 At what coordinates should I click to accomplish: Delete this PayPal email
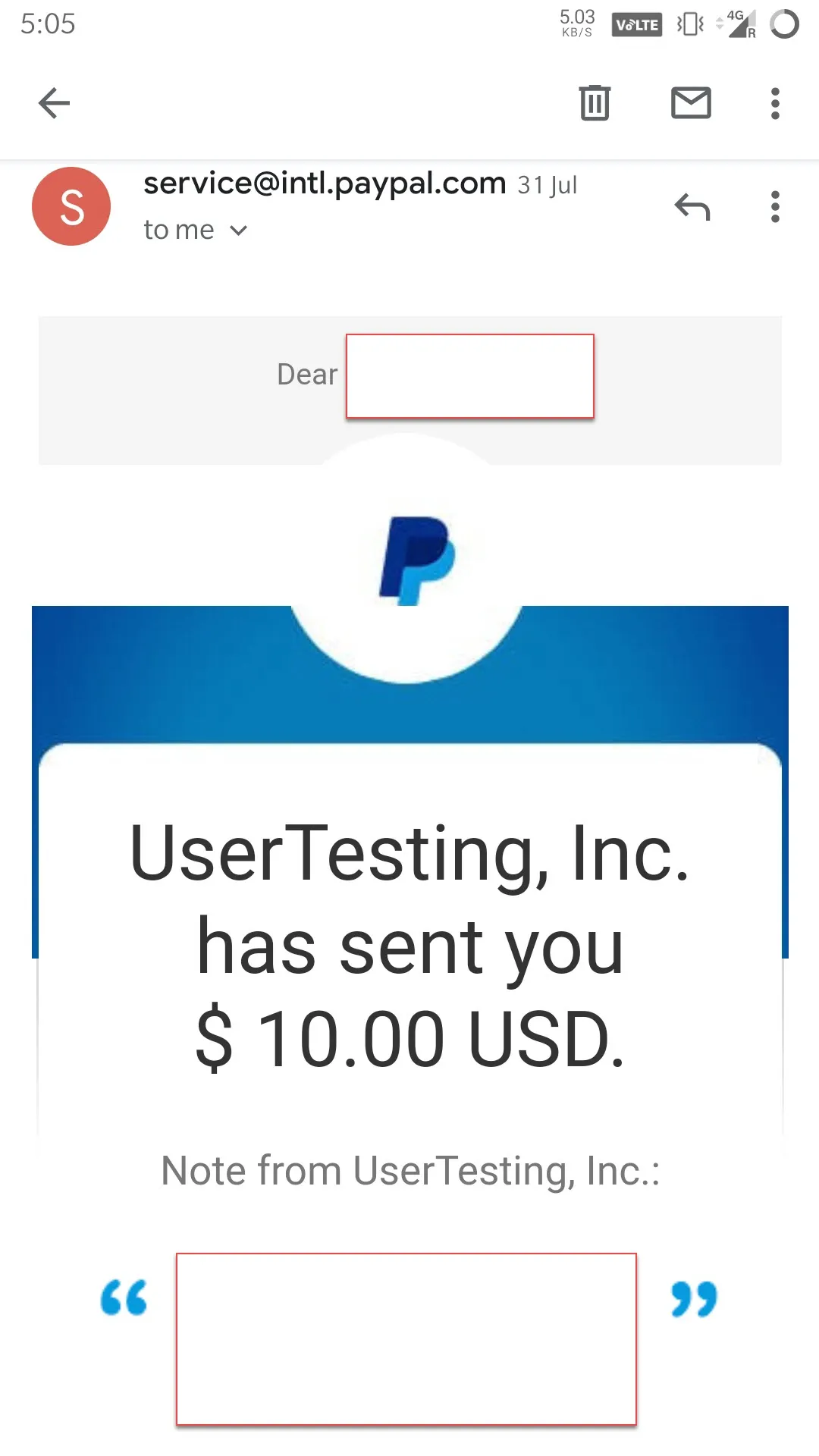595,103
